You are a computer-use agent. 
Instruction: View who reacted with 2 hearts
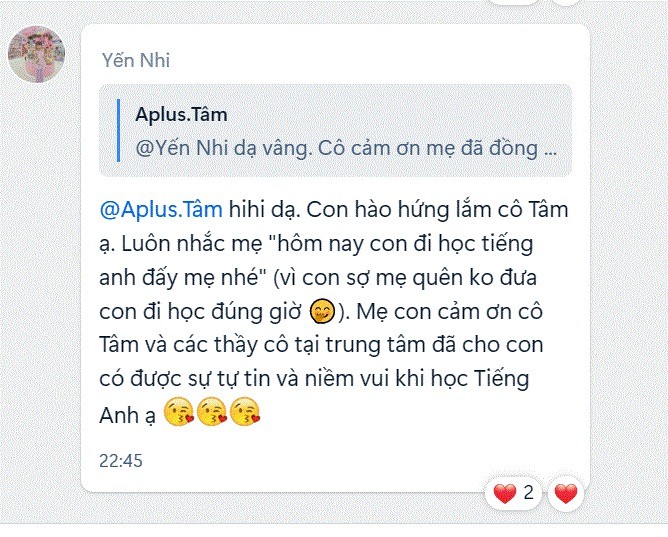(513, 492)
